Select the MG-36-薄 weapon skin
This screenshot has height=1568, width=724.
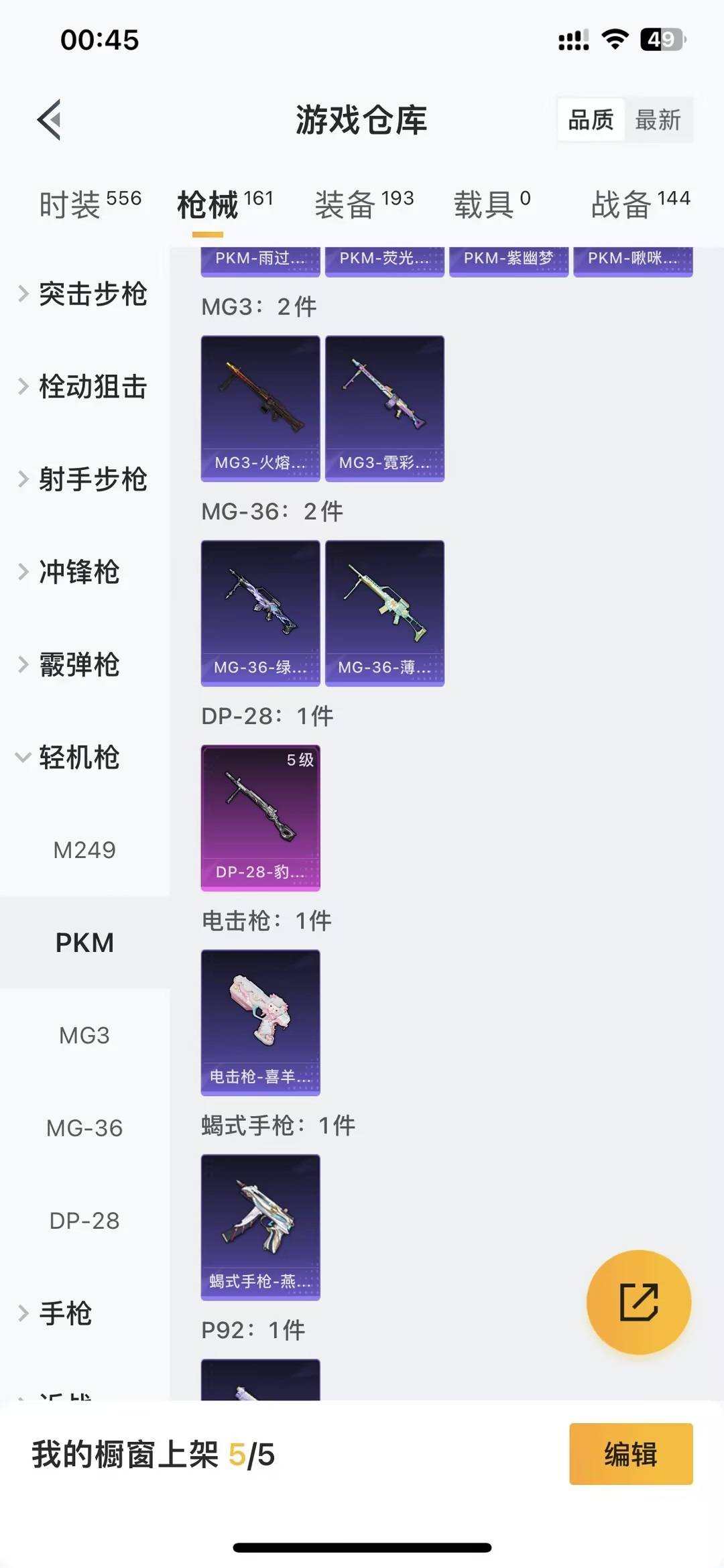pyautogui.click(x=384, y=612)
